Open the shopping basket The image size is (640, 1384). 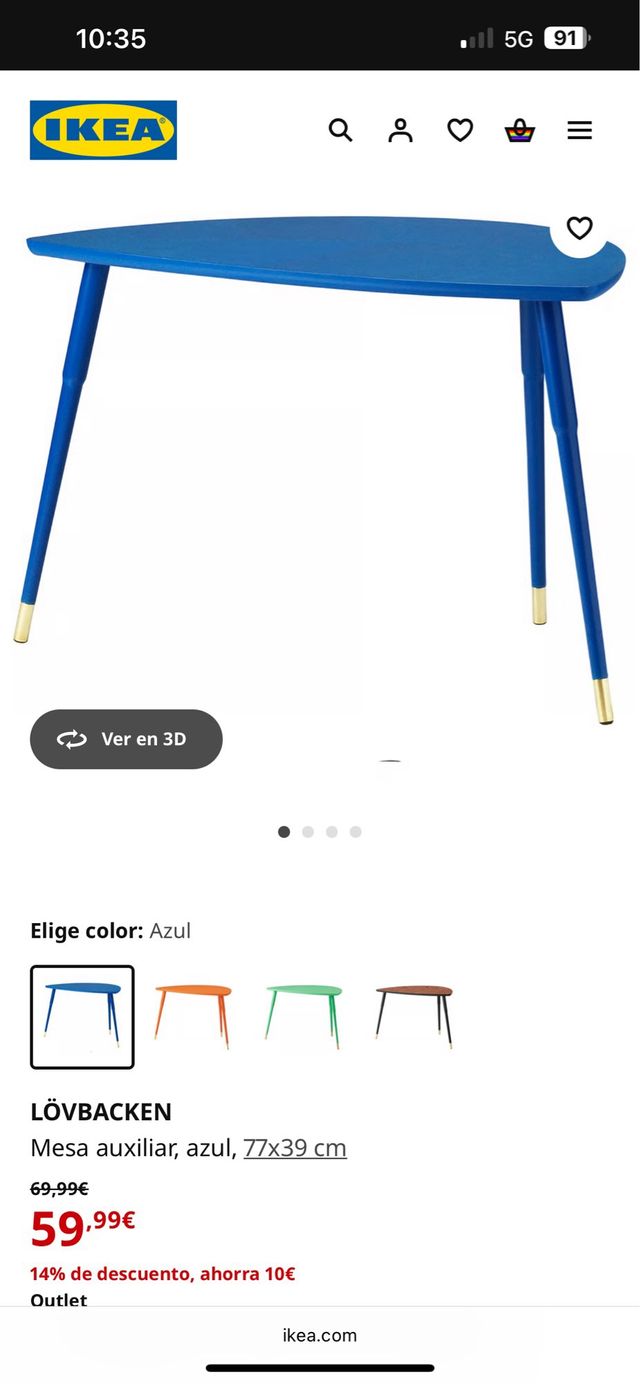pyautogui.click(x=520, y=130)
